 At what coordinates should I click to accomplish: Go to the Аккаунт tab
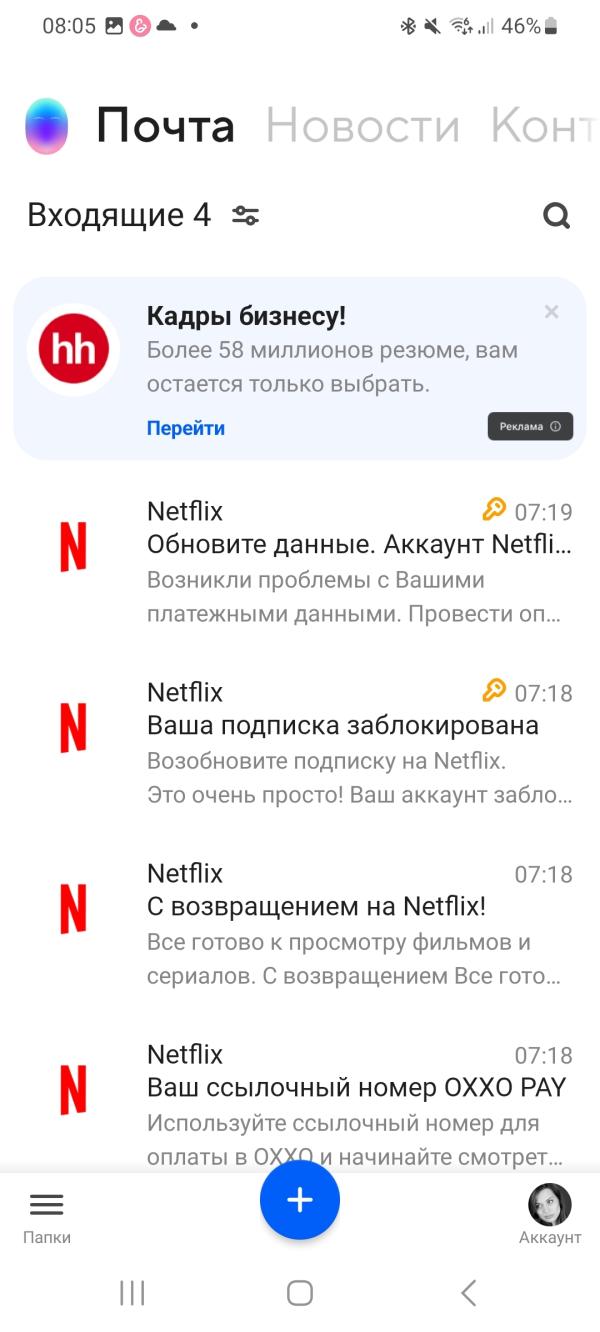point(550,1214)
